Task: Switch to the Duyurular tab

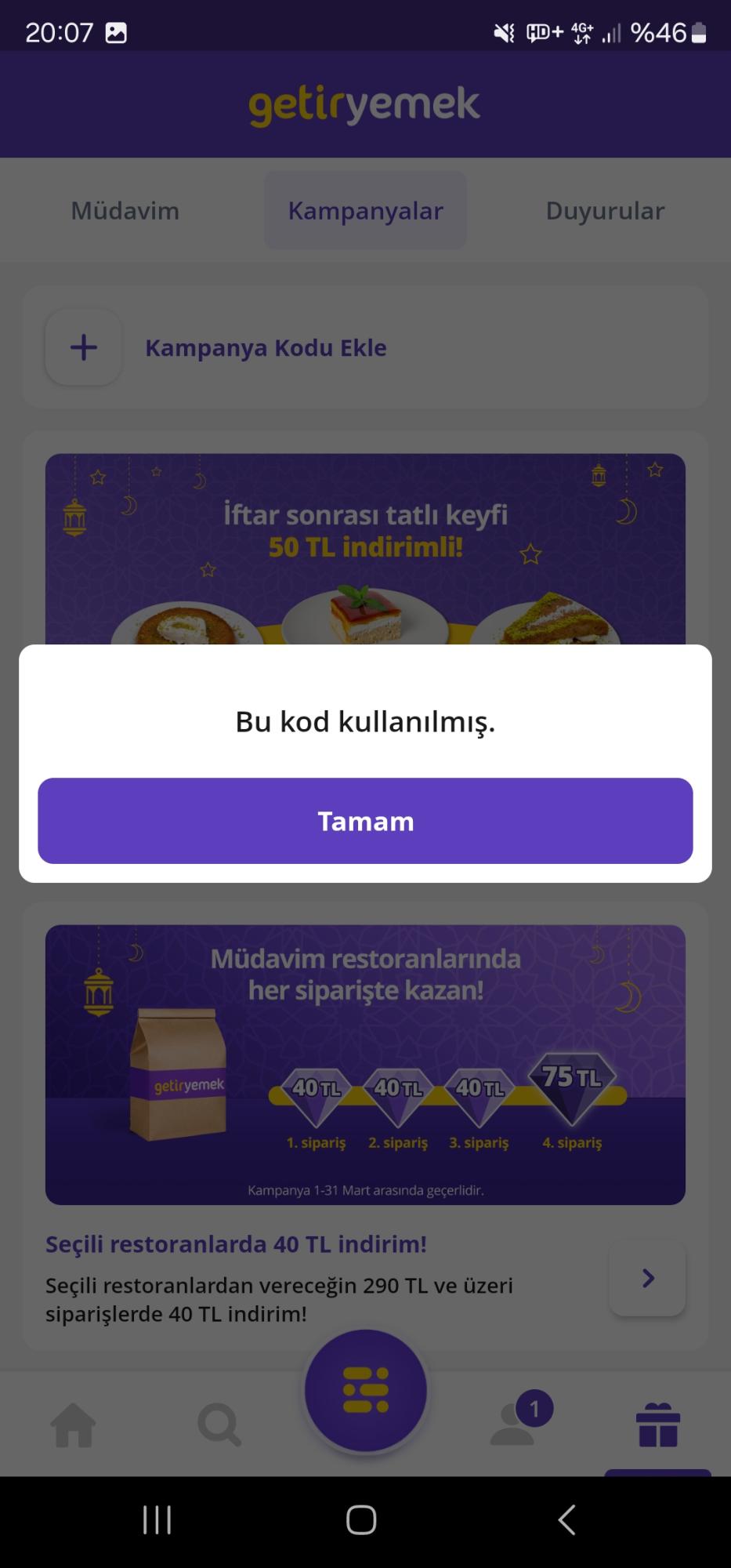Action: click(605, 210)
